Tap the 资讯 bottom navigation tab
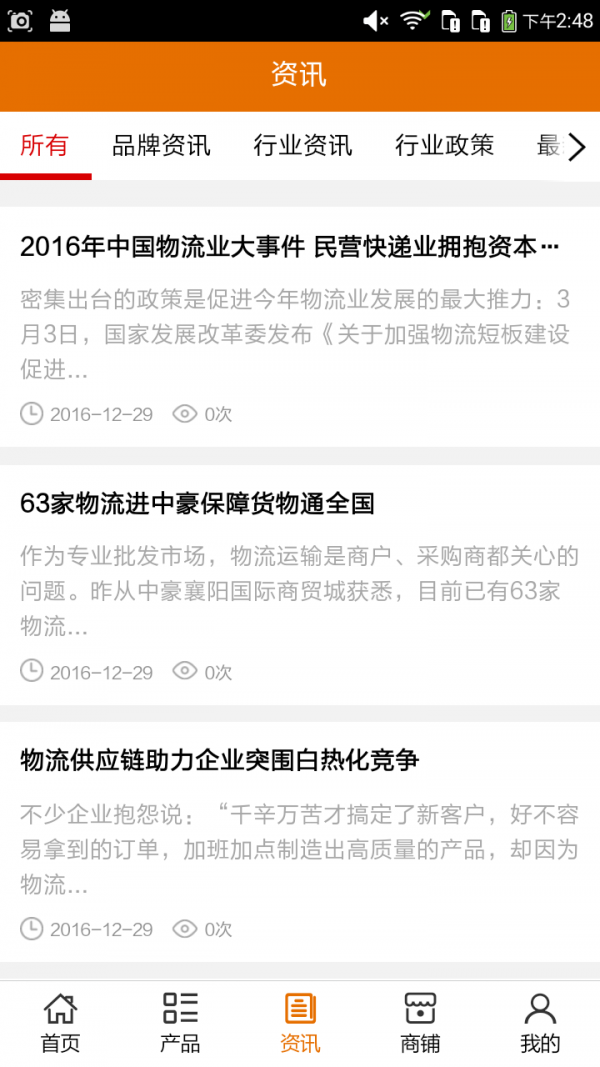 pos(300,1023)
